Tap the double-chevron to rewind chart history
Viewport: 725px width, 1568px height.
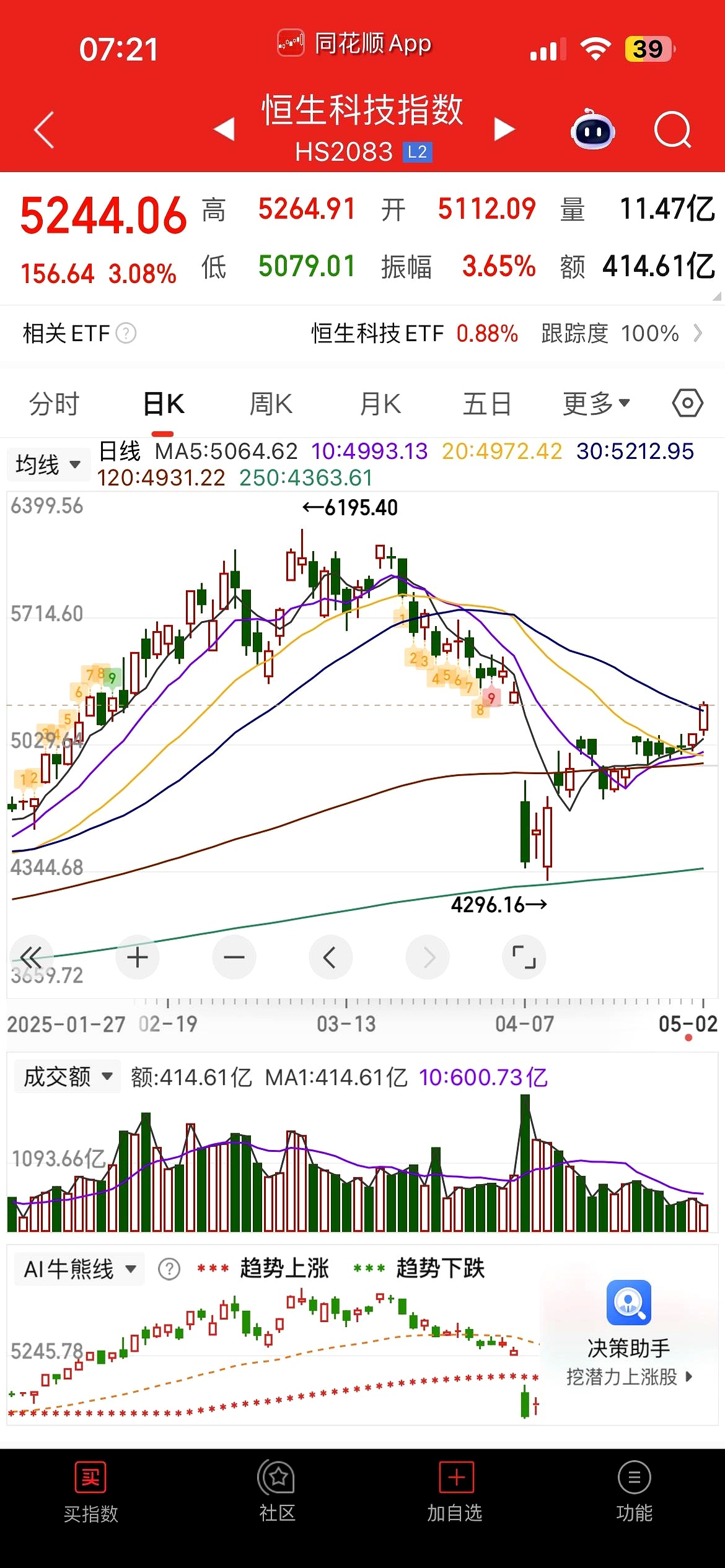[32, 957]
